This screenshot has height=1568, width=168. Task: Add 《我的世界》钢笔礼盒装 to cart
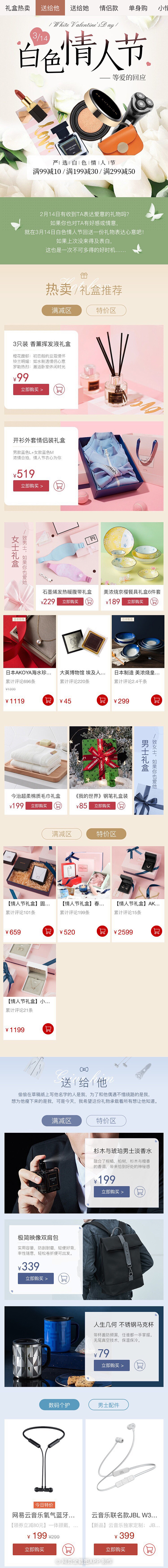click(121, 805)
